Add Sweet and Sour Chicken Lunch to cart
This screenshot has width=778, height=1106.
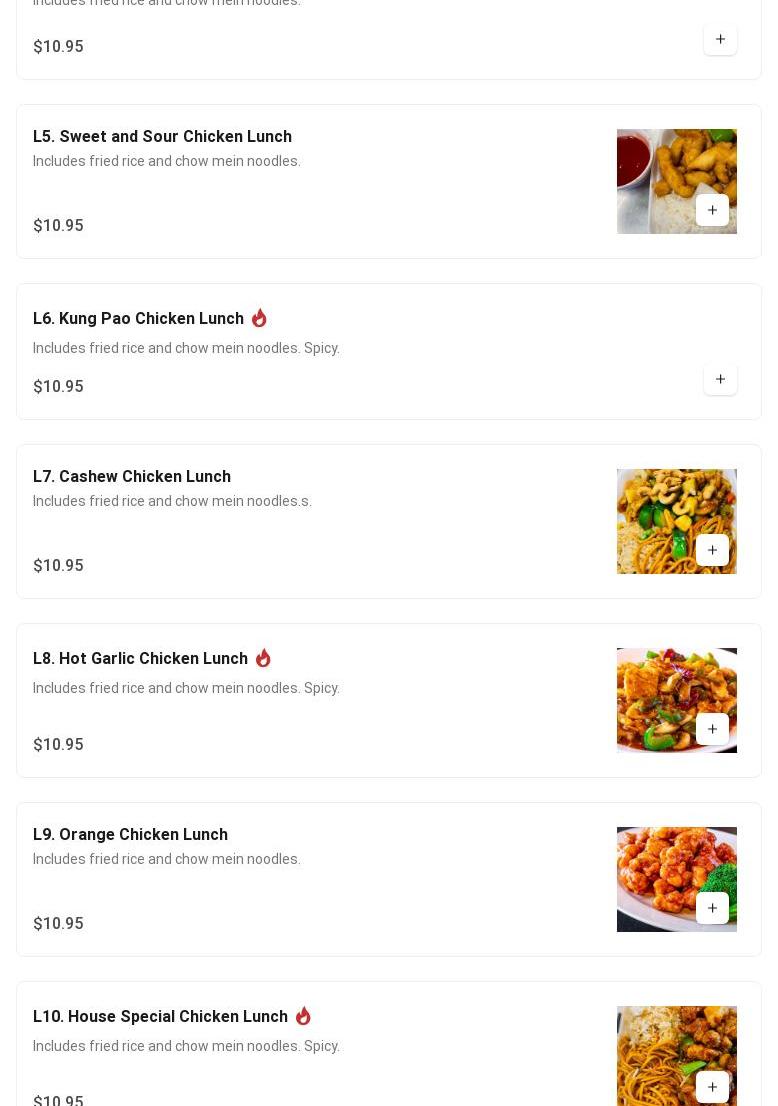[712, 210]
